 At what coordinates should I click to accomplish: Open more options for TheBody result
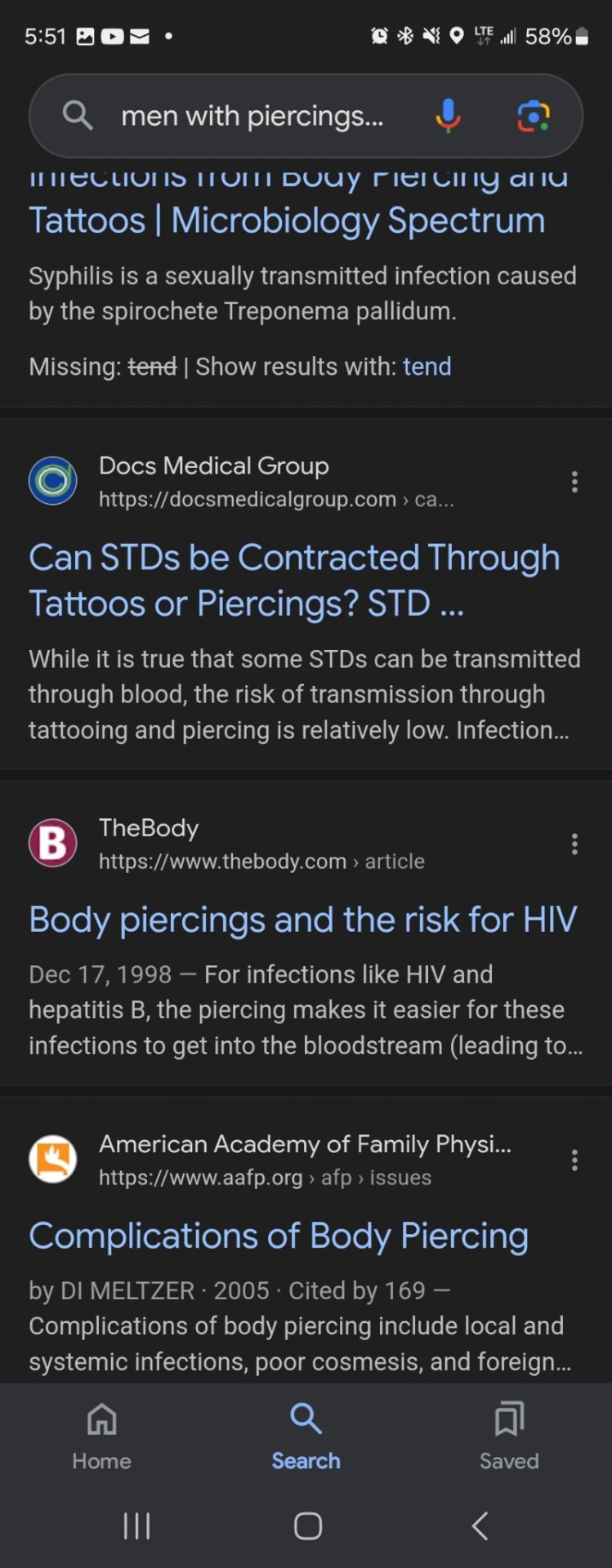(x=574, y=844)
